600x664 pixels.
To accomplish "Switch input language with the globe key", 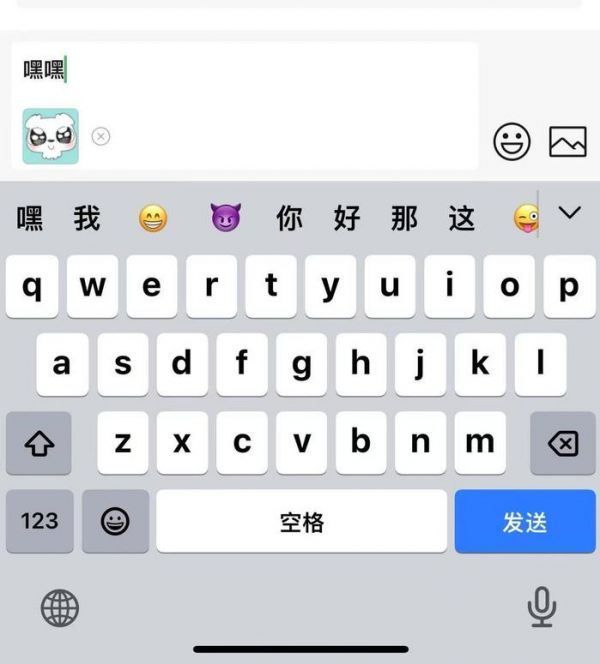I will [x=59, y=607].
